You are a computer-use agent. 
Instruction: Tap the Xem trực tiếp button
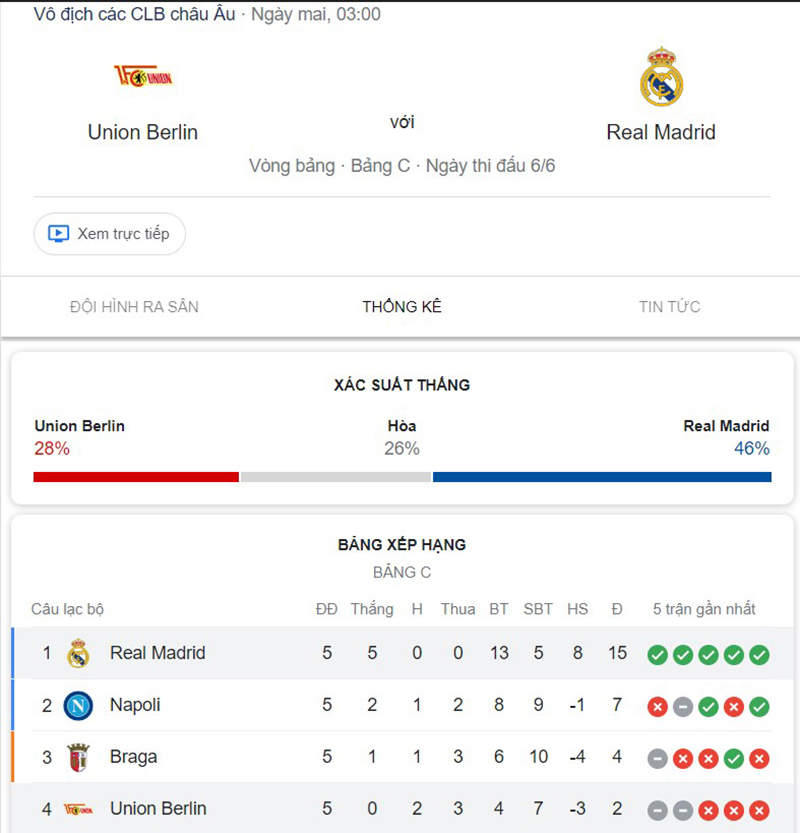(110, 234)
